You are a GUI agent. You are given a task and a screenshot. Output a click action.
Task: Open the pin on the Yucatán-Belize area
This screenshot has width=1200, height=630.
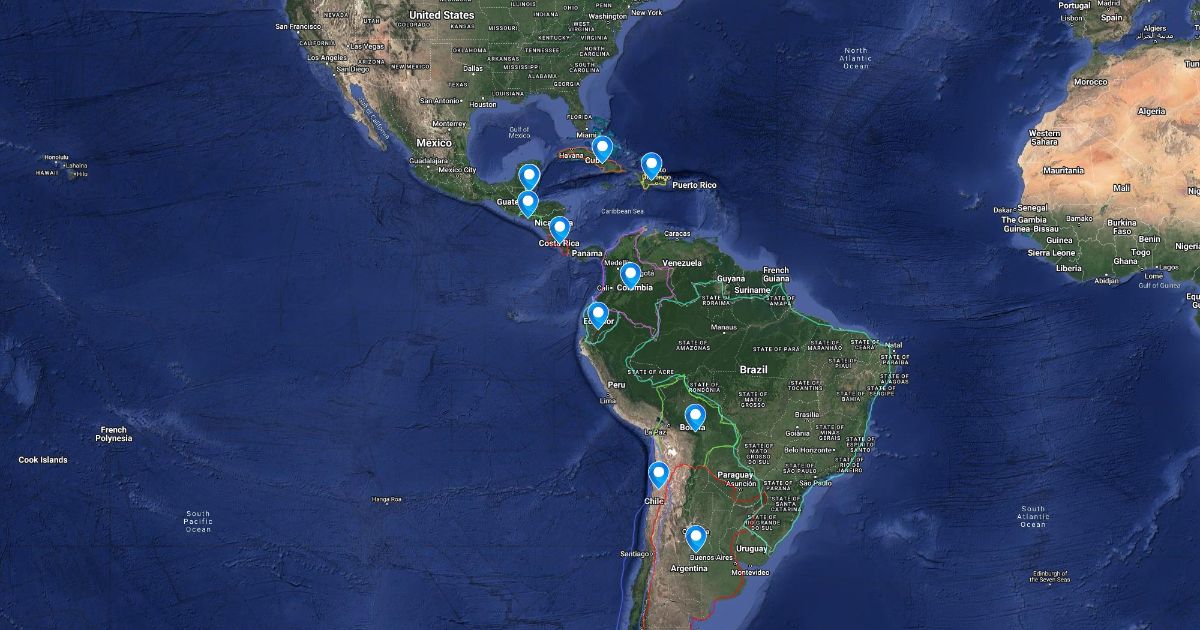click(529, 176)
